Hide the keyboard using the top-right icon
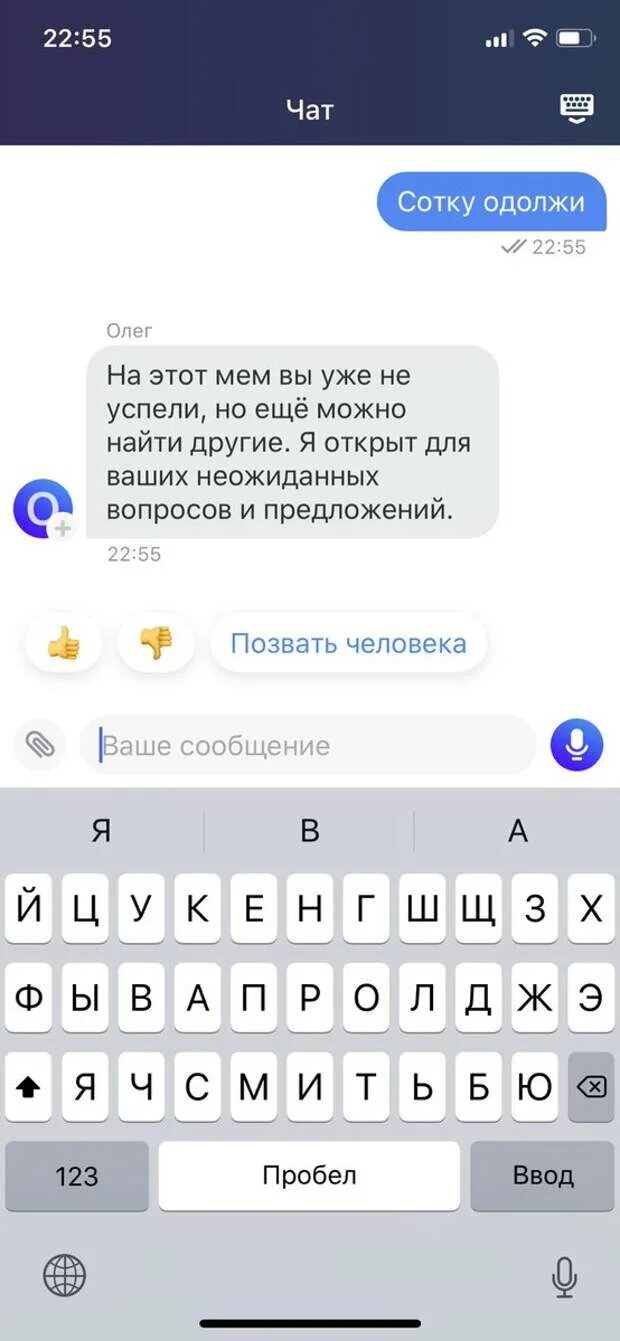The width and height of the screenshot is (620, 1341). point(576,108)
